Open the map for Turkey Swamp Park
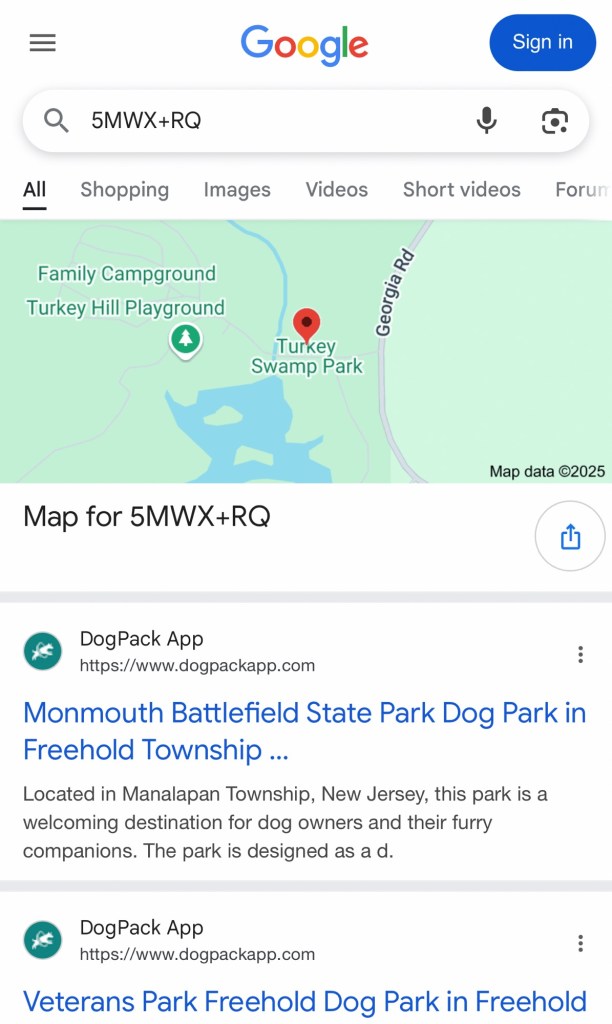Viewport: 612px width, 1024px height. pyautogui.click(x=306, y=352)
